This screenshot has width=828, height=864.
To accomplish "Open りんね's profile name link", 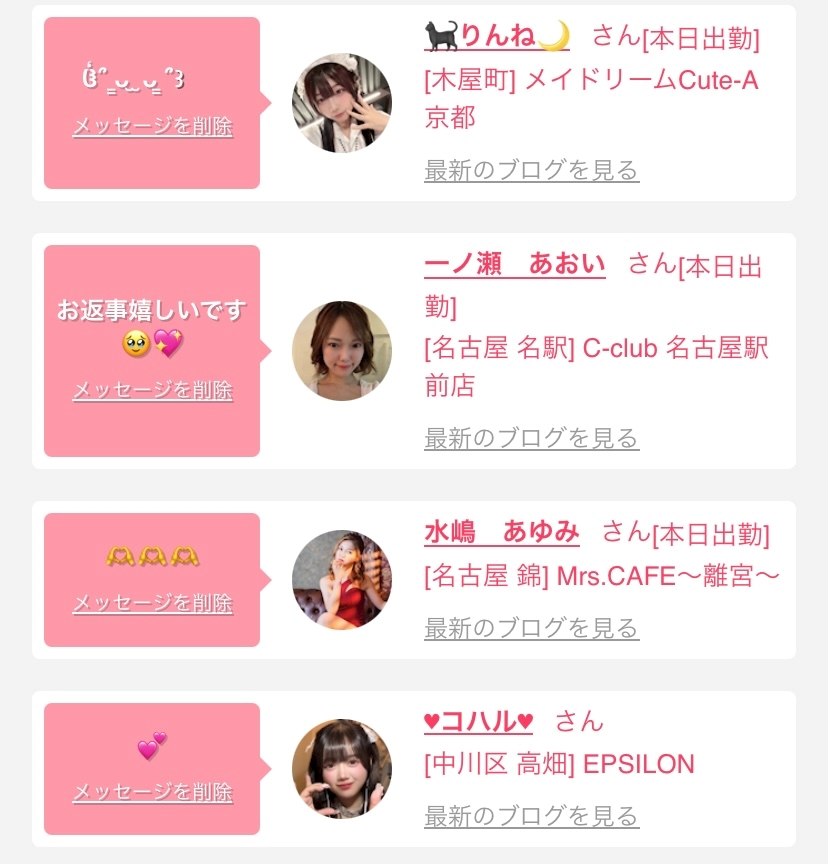I will (496, 36).
